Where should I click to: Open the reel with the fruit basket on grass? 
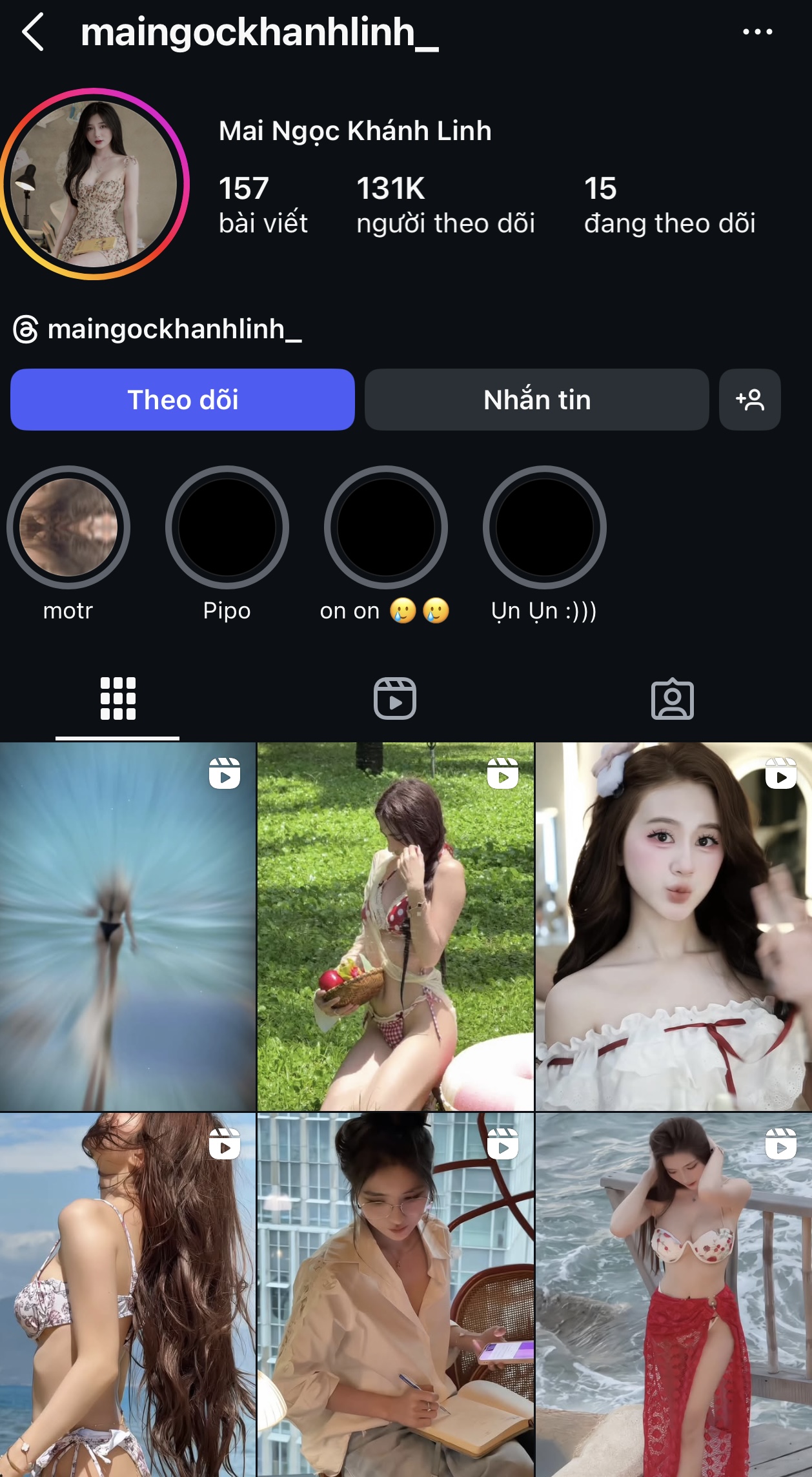pos(395,926)
